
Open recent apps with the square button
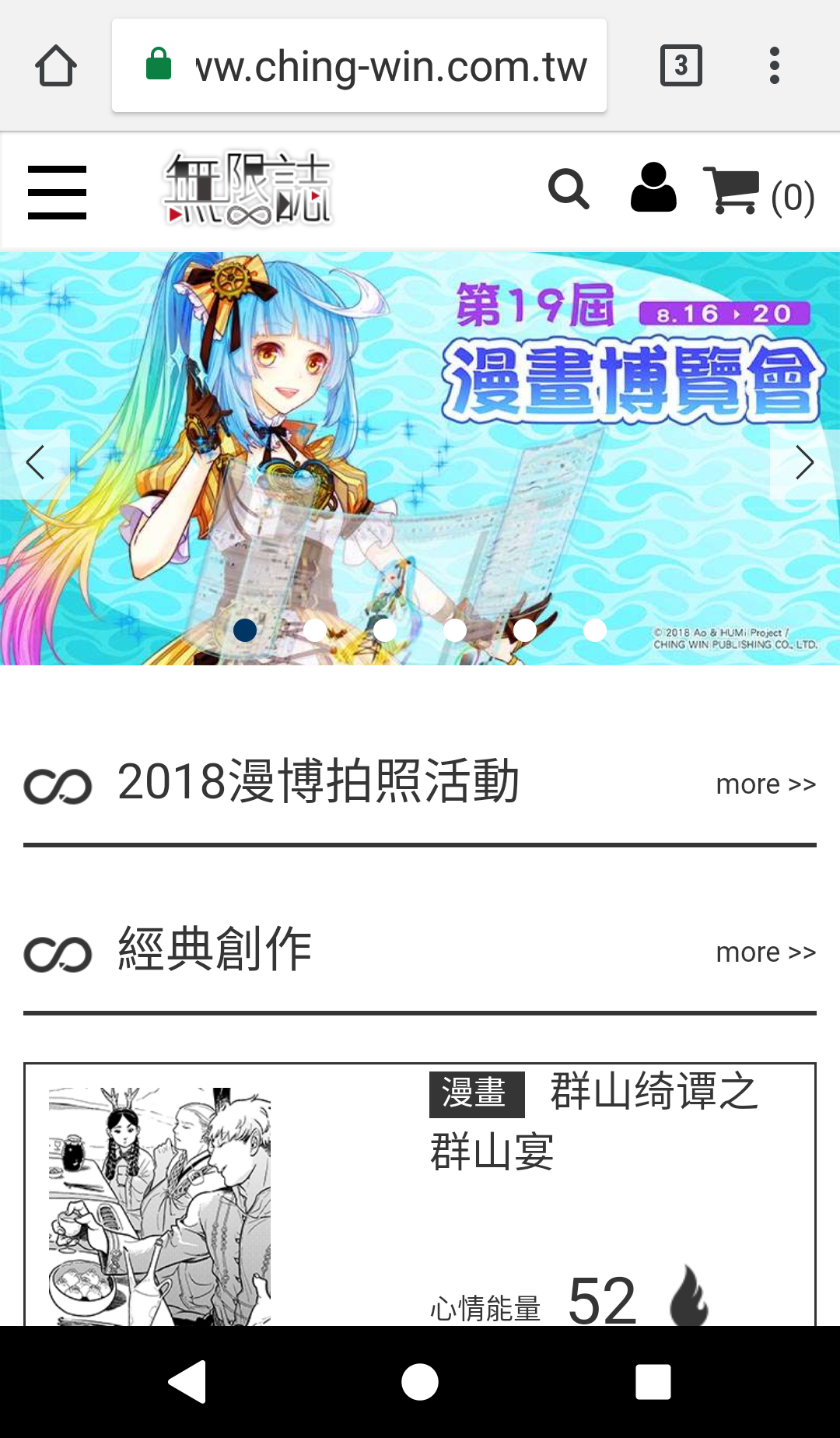[x=653, y=1382]
